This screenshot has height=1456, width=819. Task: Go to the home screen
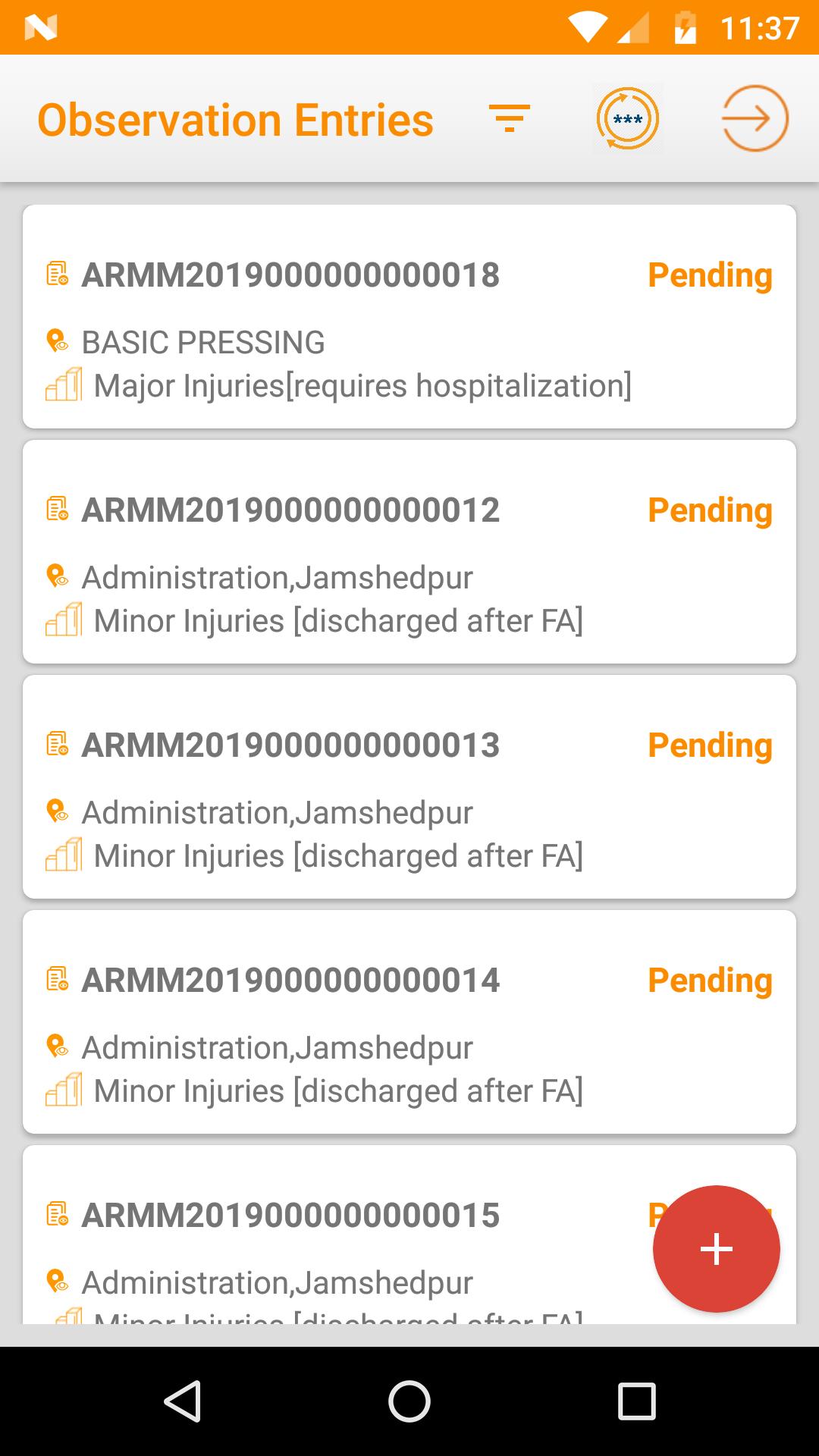pos(409,1401)
